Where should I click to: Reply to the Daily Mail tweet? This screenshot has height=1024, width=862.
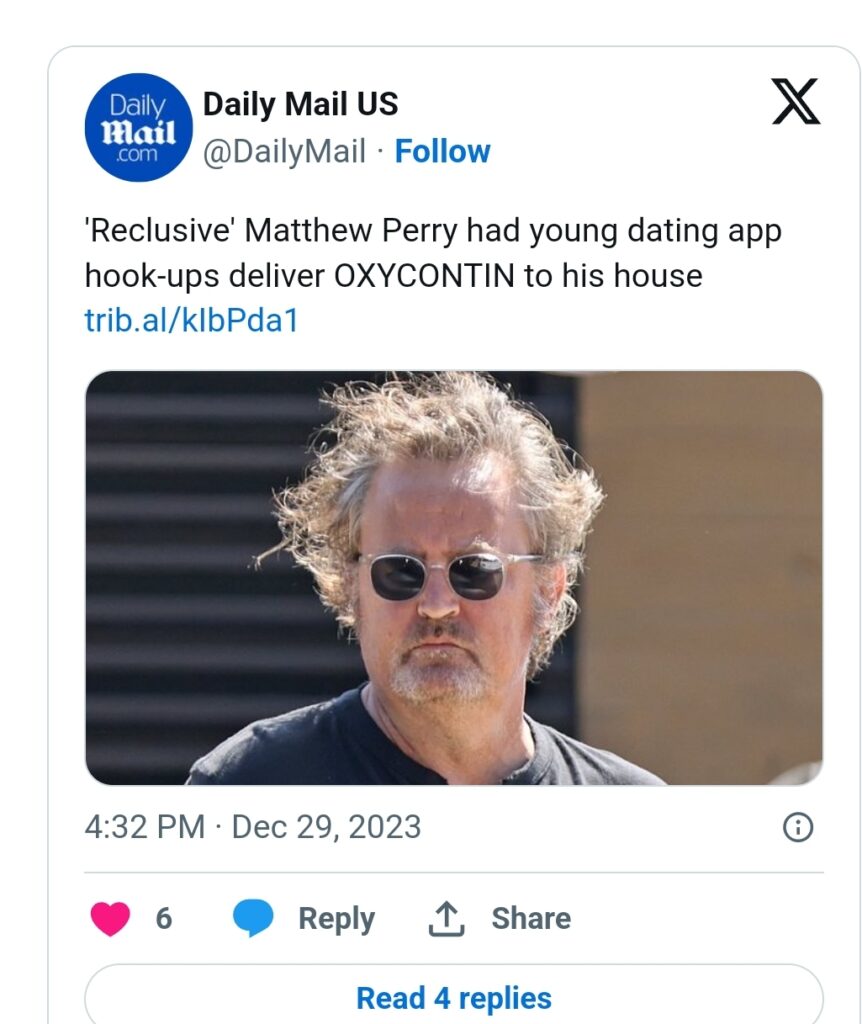(x=304, y=918)
